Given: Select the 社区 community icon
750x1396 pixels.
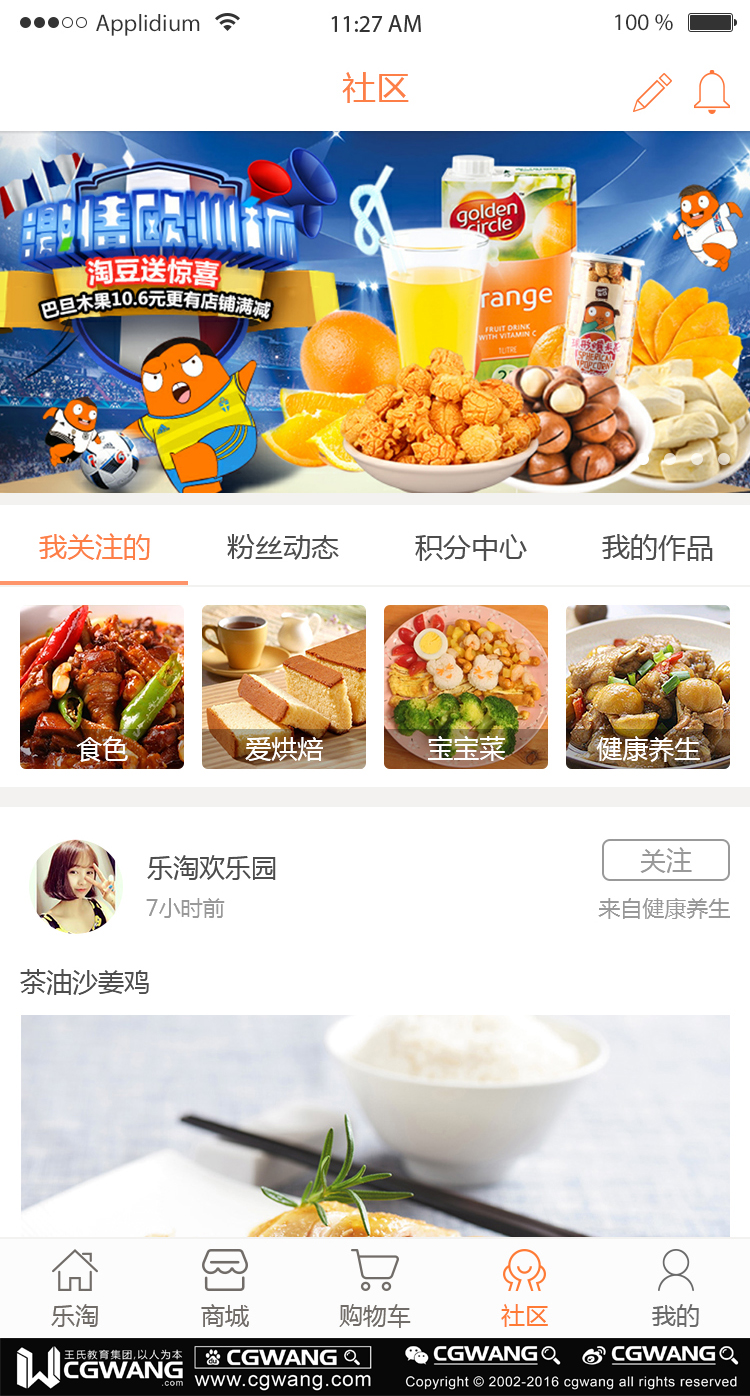Looking at the screenshot, I should (524, 1270).
